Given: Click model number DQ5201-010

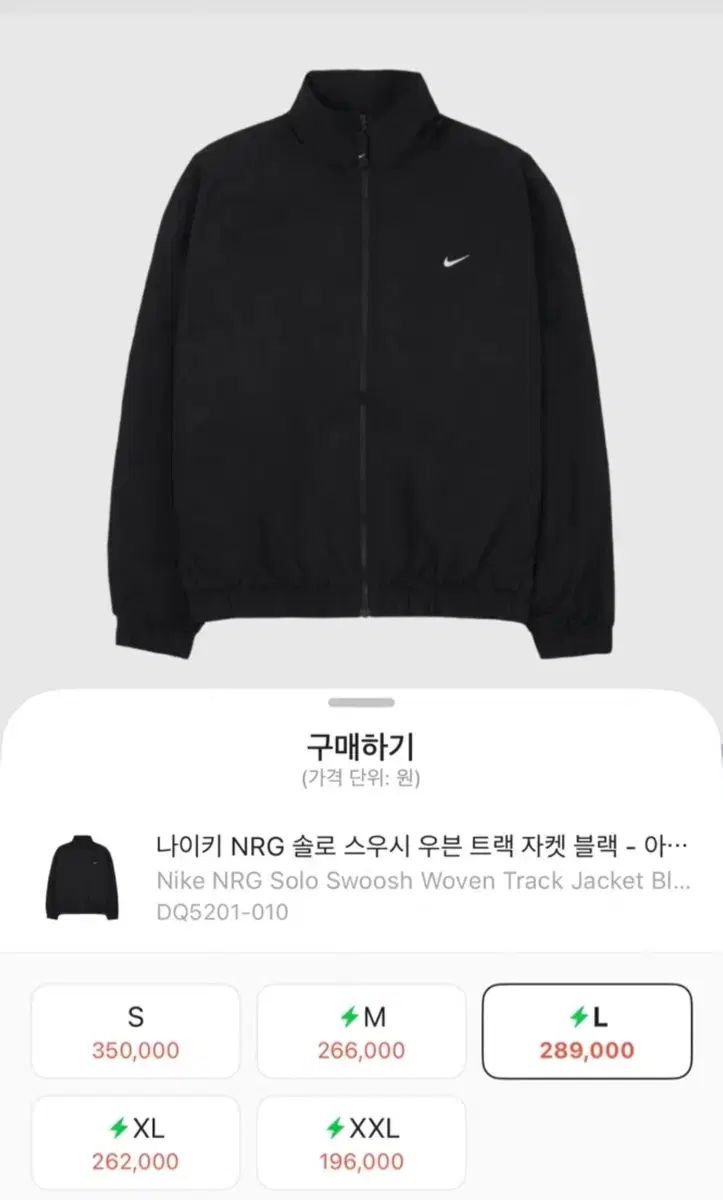Looking at the screenshot, I should tap(220, 911).
